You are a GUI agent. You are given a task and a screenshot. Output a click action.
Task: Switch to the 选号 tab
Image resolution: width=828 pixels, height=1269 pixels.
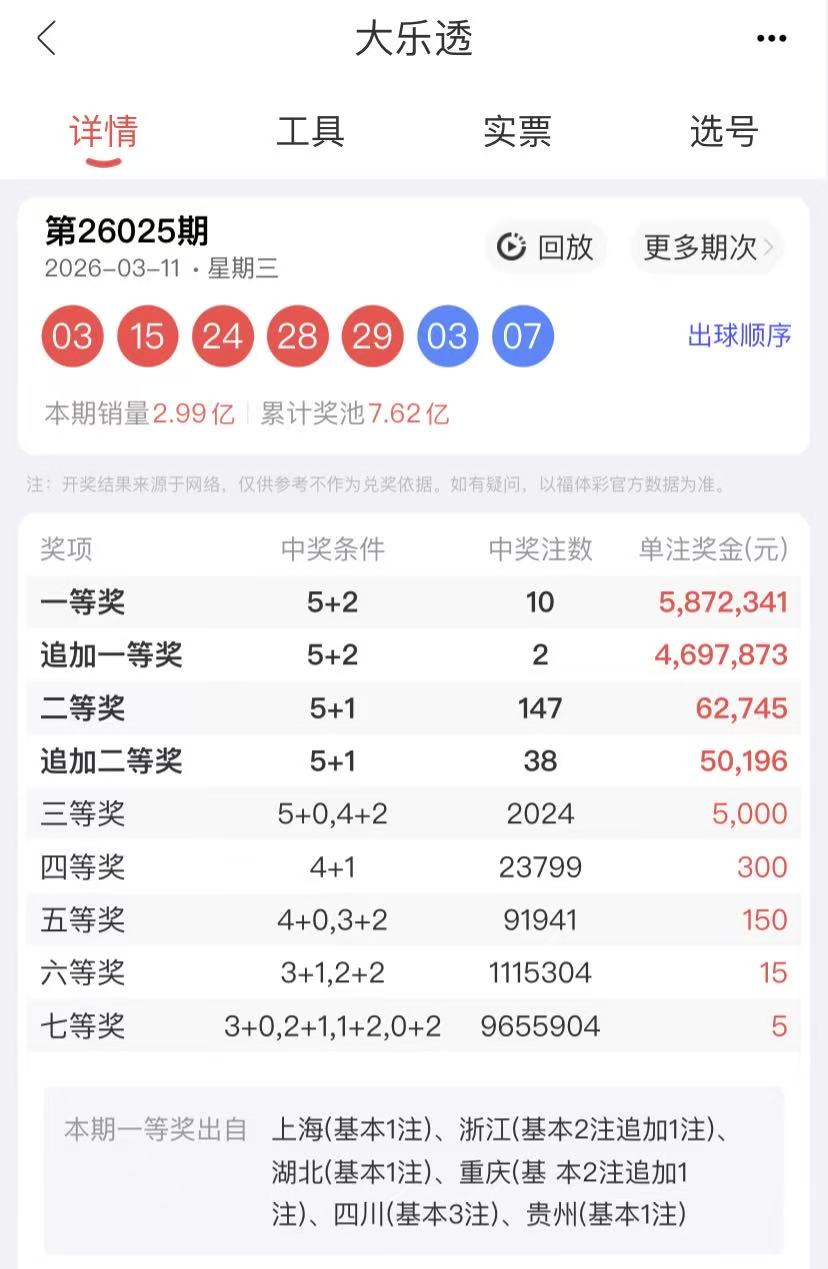pyautogui.click(x=724, y=132)
